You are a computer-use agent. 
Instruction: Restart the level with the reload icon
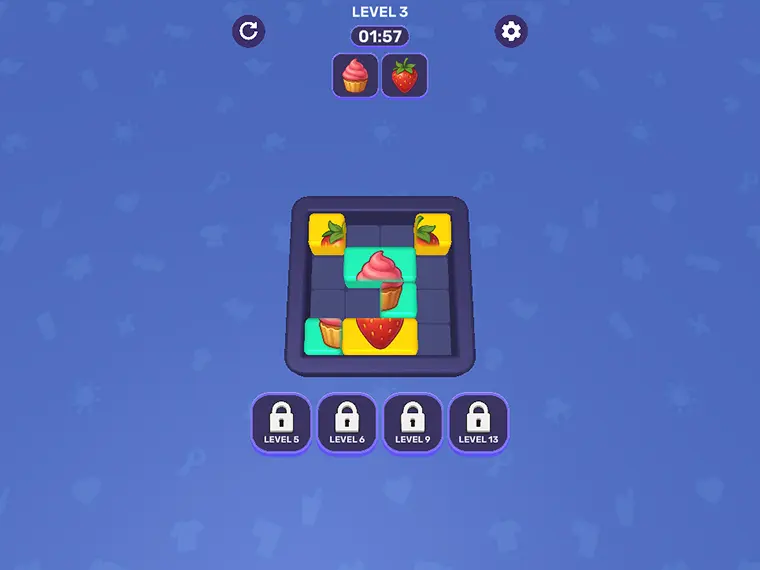tap(249, 32)
